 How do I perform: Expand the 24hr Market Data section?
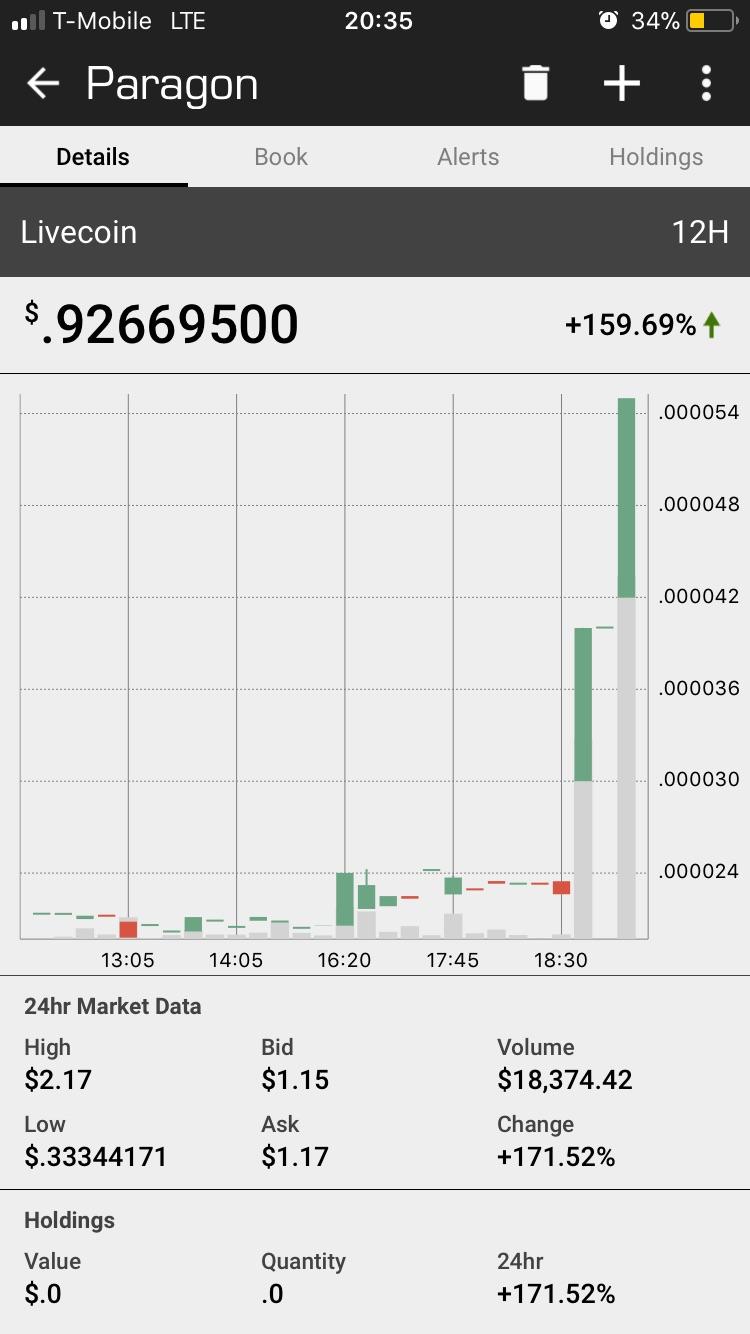click(113, 1006)
